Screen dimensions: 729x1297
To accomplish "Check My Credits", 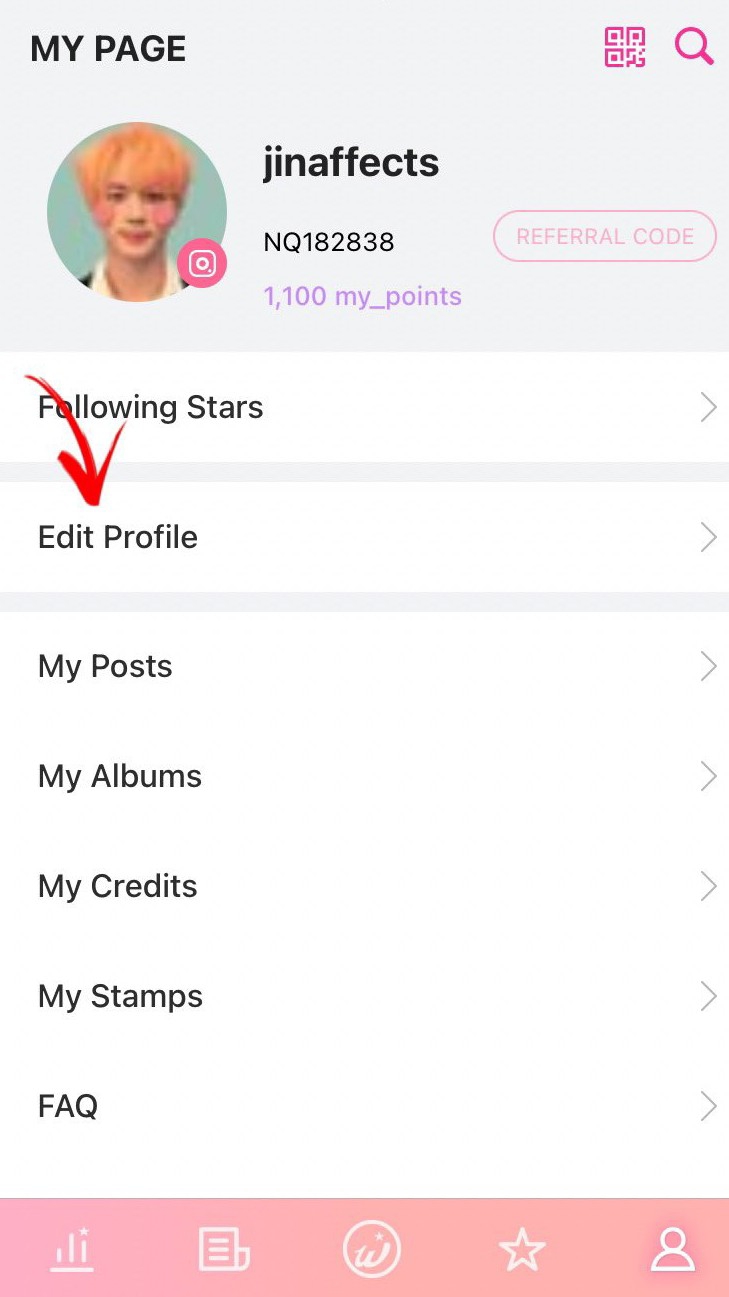I will click(x=364, y=886).
